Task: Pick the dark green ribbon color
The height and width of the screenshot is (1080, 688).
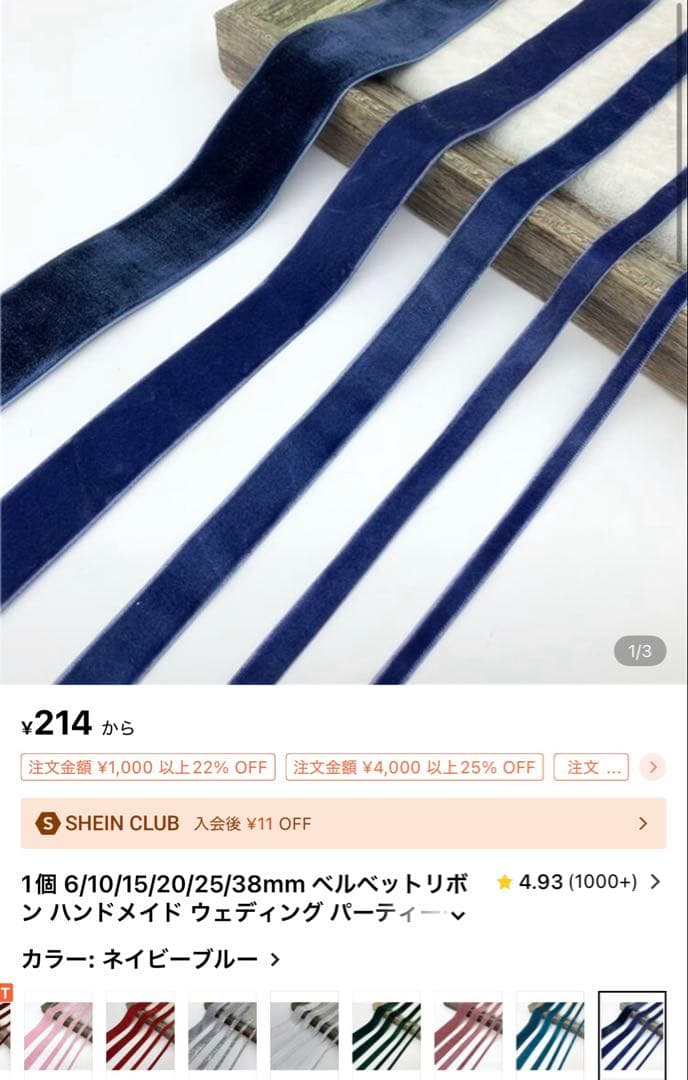Action: tap(386, 1034)
